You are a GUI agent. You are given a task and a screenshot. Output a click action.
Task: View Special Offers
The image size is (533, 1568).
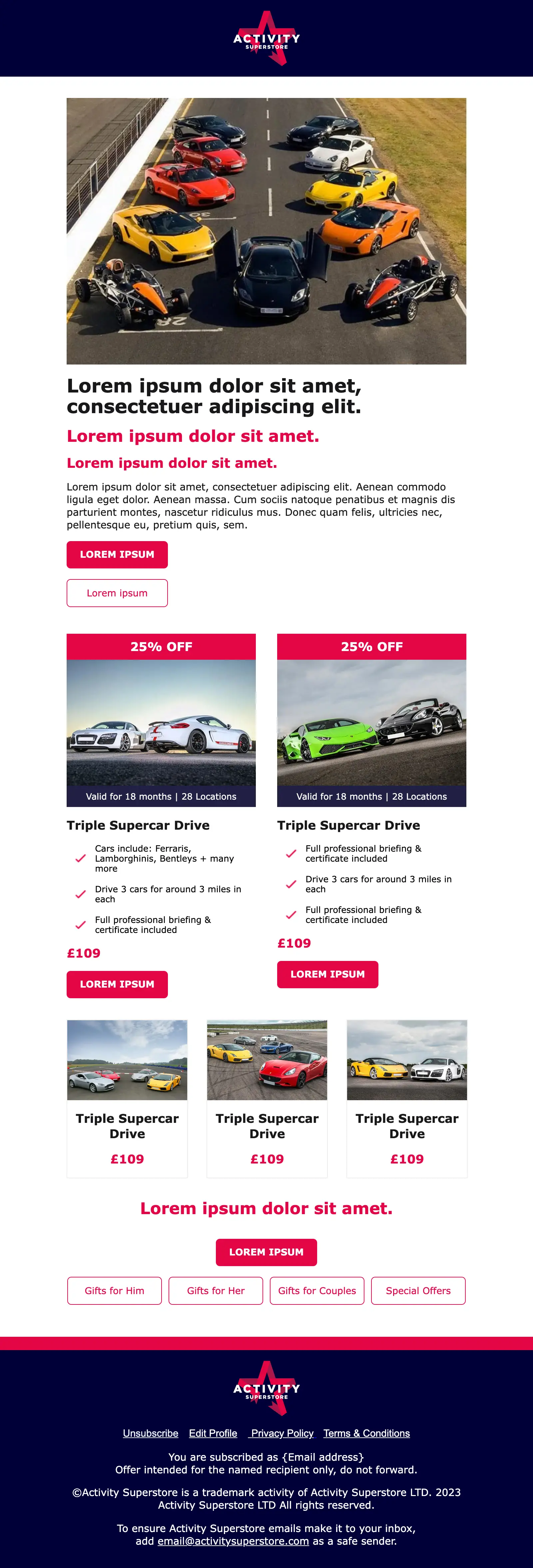[x=419, y=1290]
